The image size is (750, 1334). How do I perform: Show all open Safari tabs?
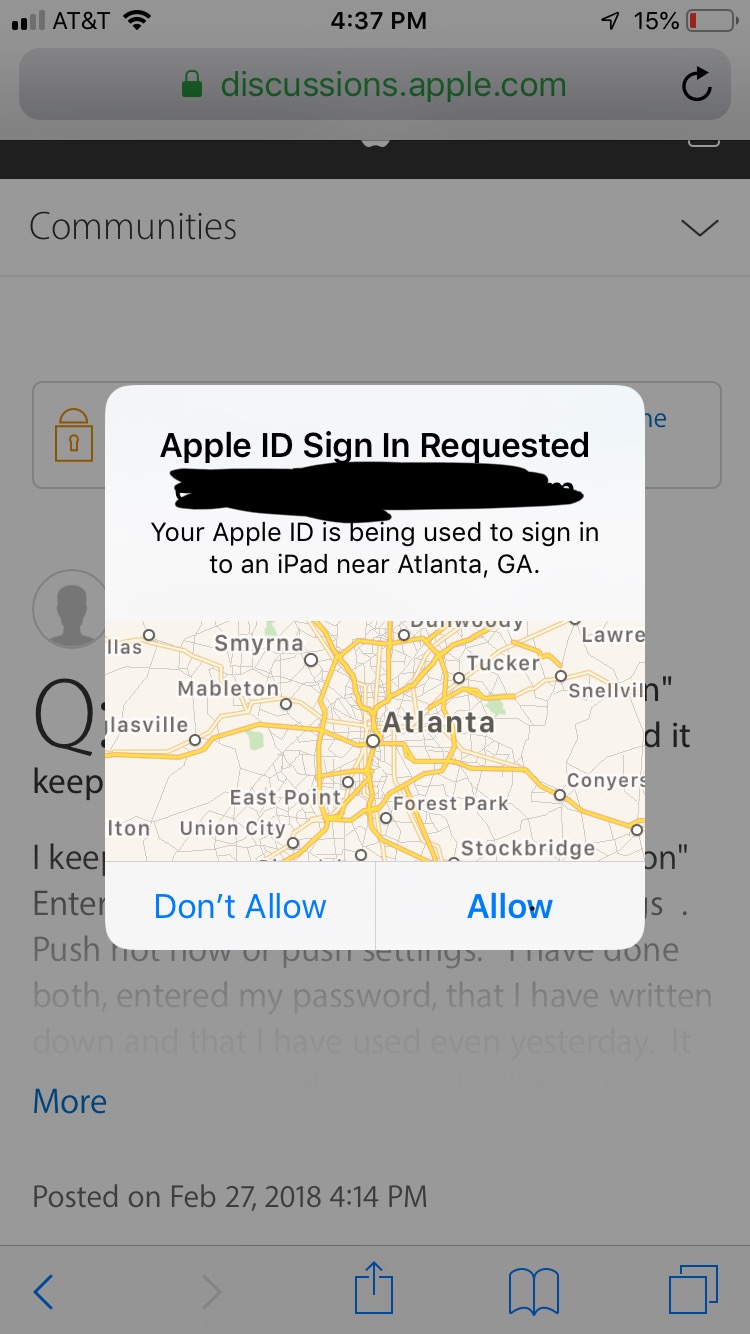694,1290
